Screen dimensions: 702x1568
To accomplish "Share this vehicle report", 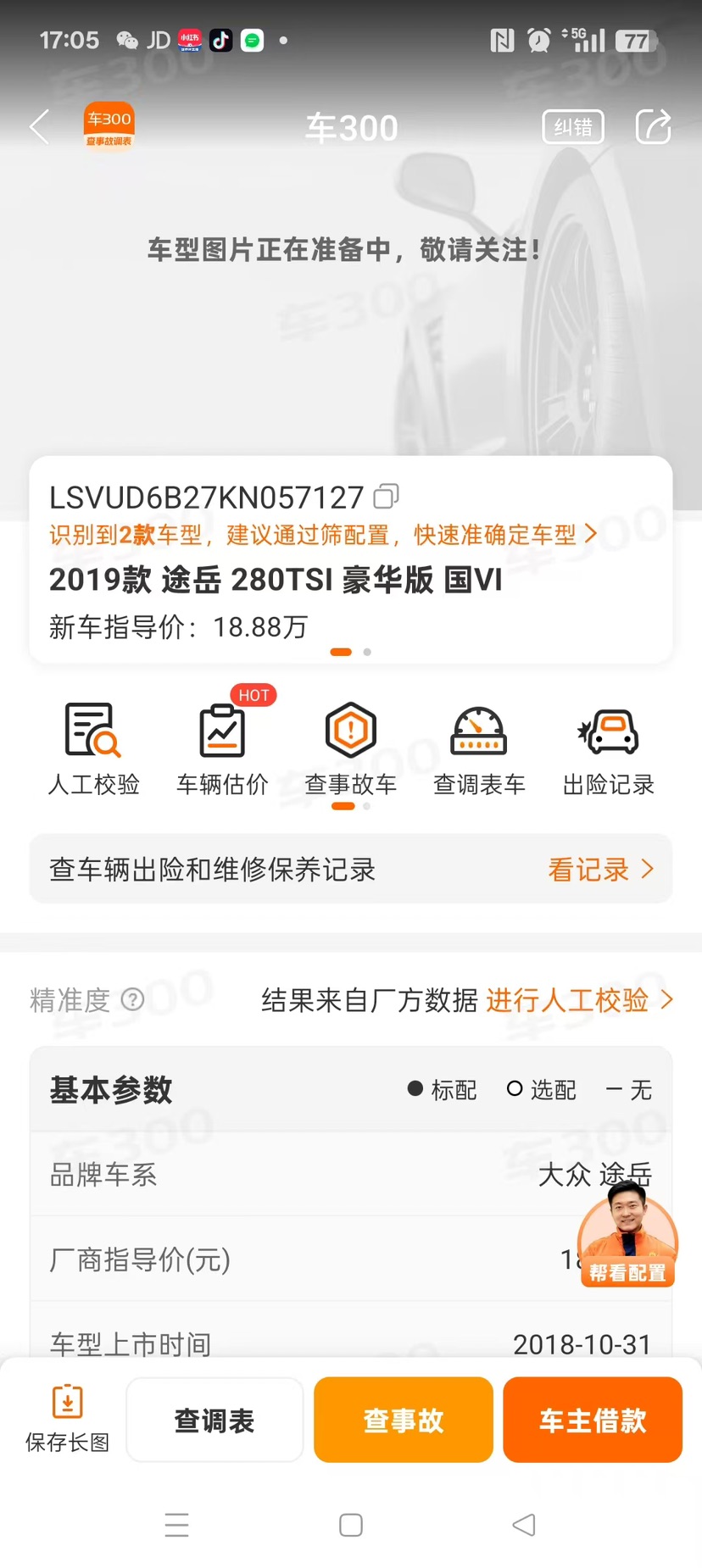I will pos(654,127).
